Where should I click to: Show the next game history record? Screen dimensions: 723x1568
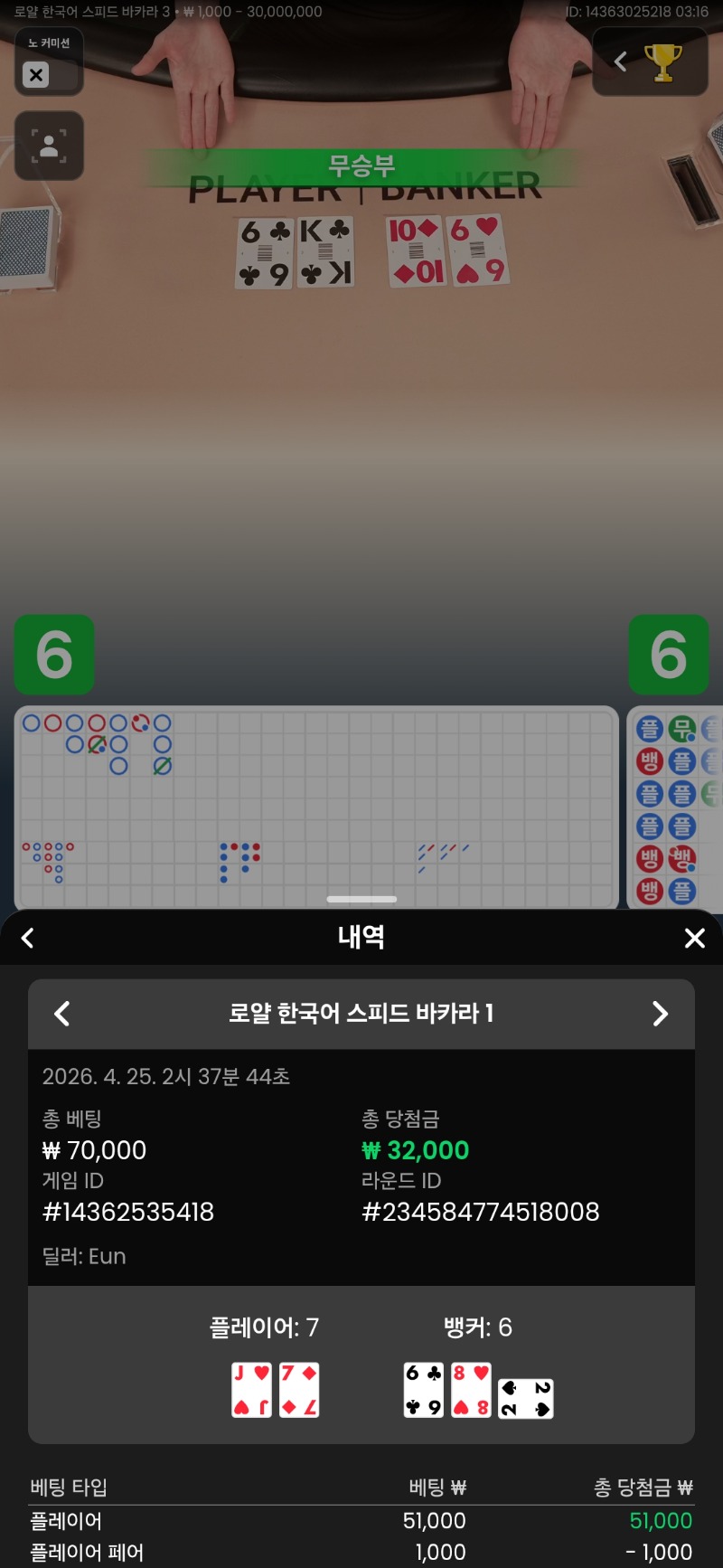click(x=661, y=1014)
